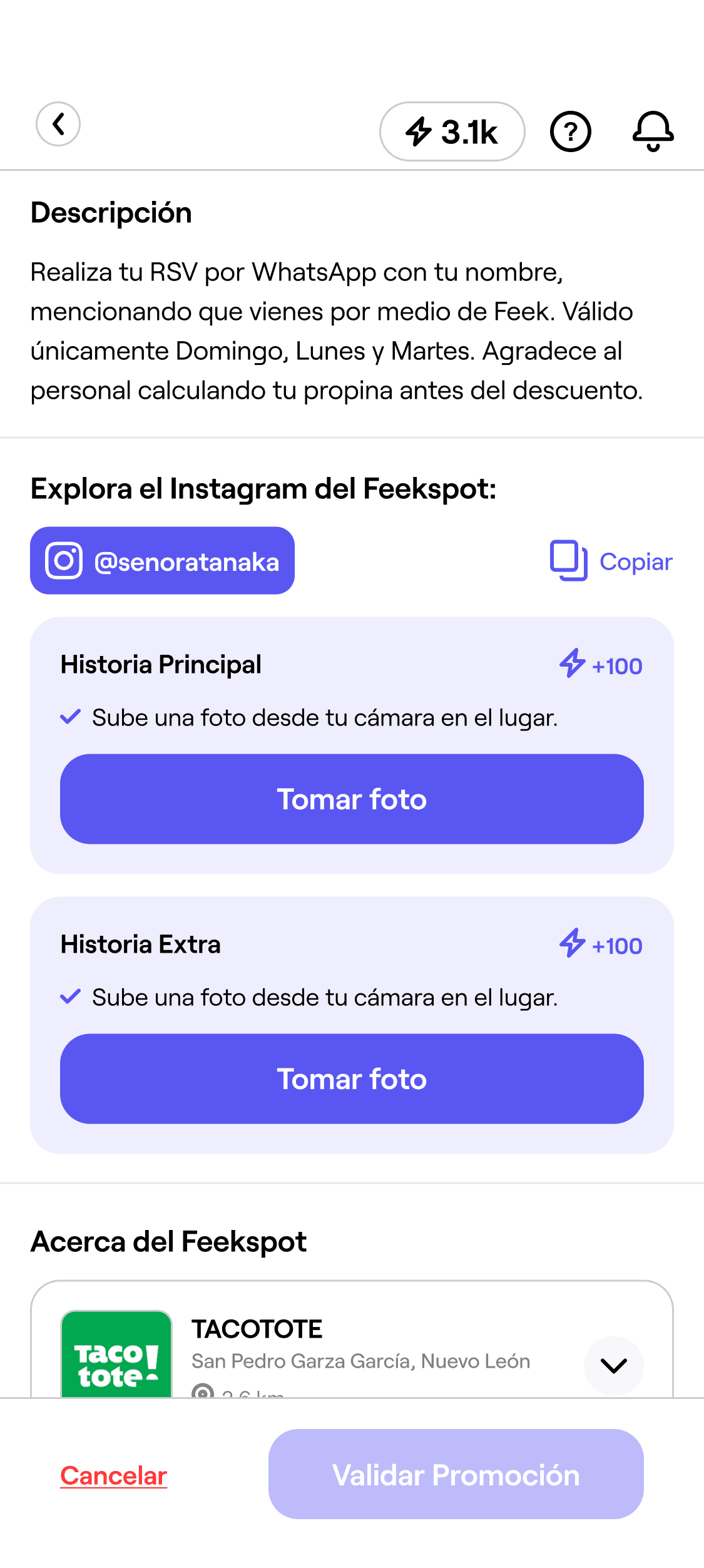The image size is (704, 1568).
Task: Copy the Instagram handle with Copiar
Action: [611, 561]
